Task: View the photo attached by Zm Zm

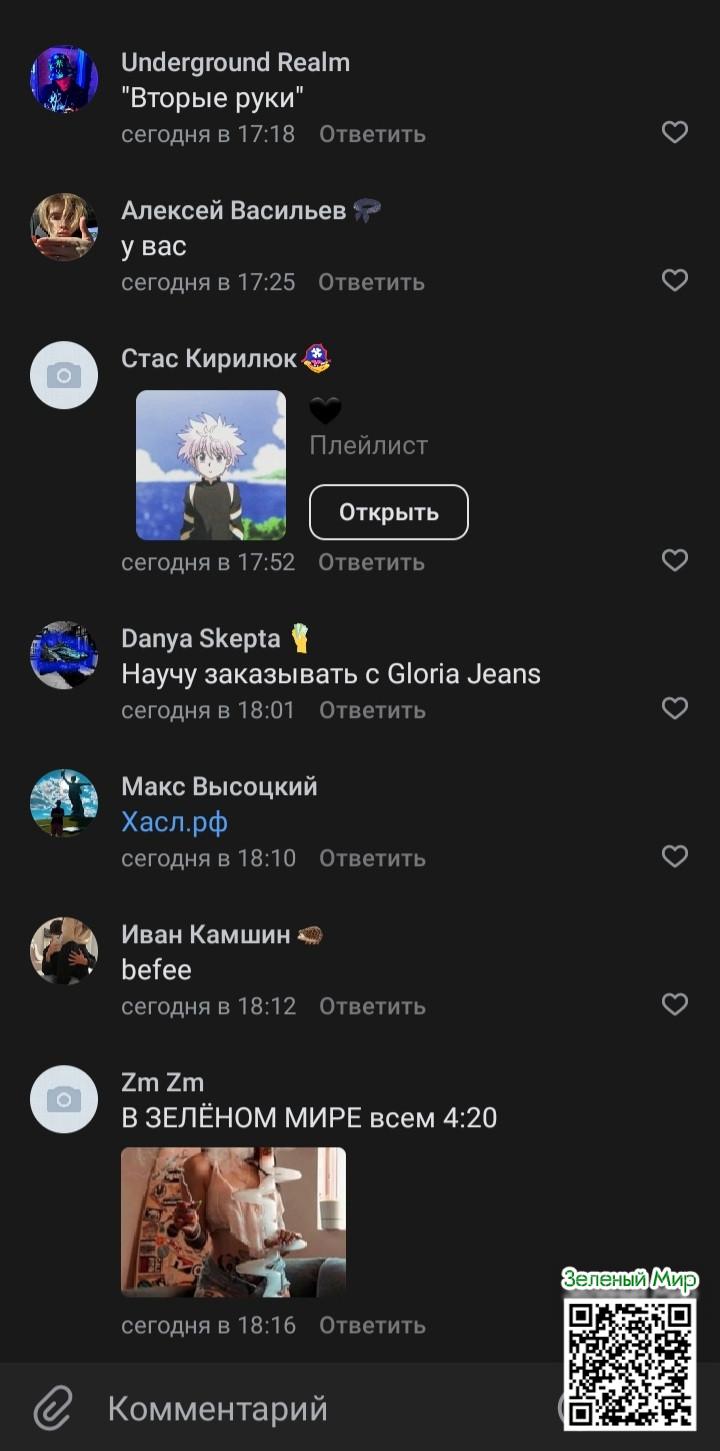Action: click(233, 1221)
